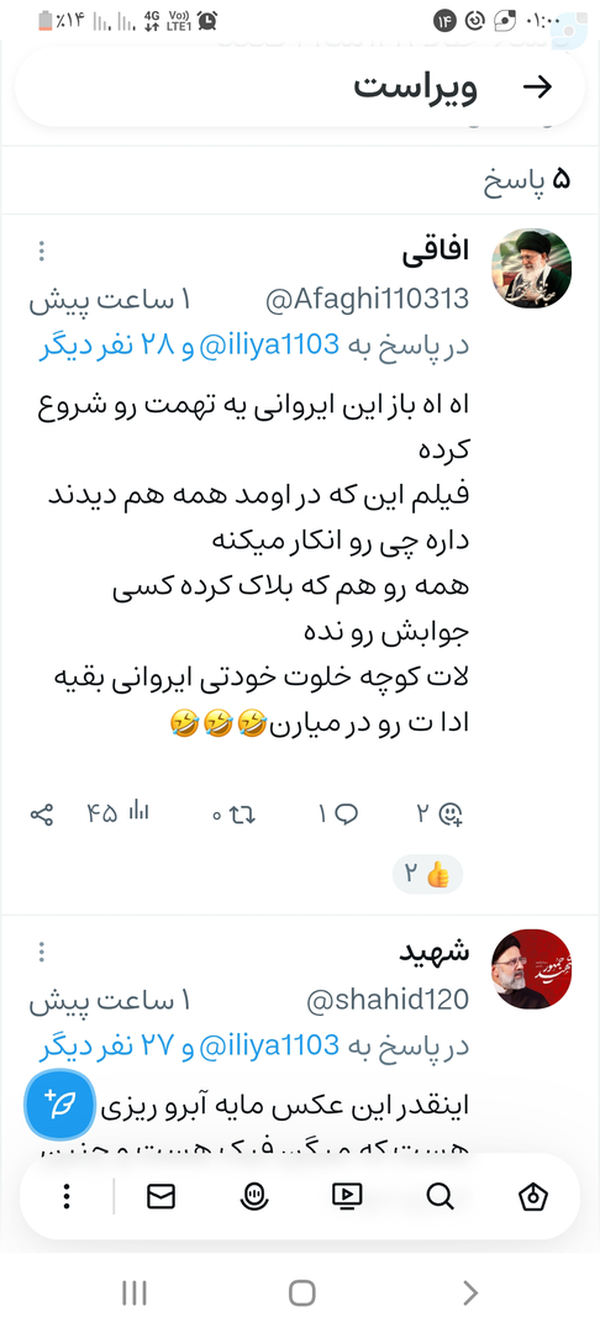The image size is (600, 1333).
Task: Open the audio spaces tab
Action: click(x=253, y=1196)
